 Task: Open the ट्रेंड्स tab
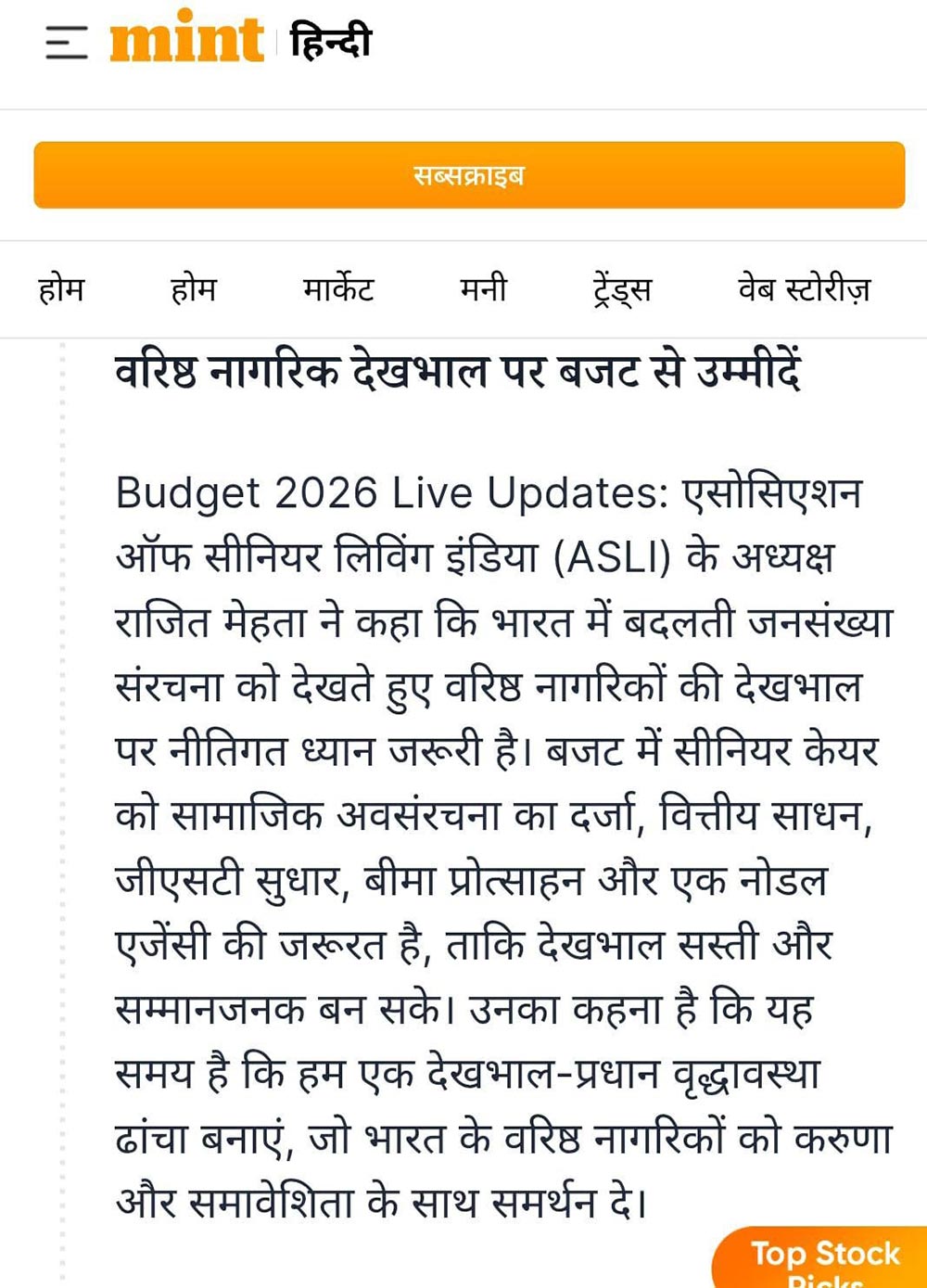coord(622,289)
